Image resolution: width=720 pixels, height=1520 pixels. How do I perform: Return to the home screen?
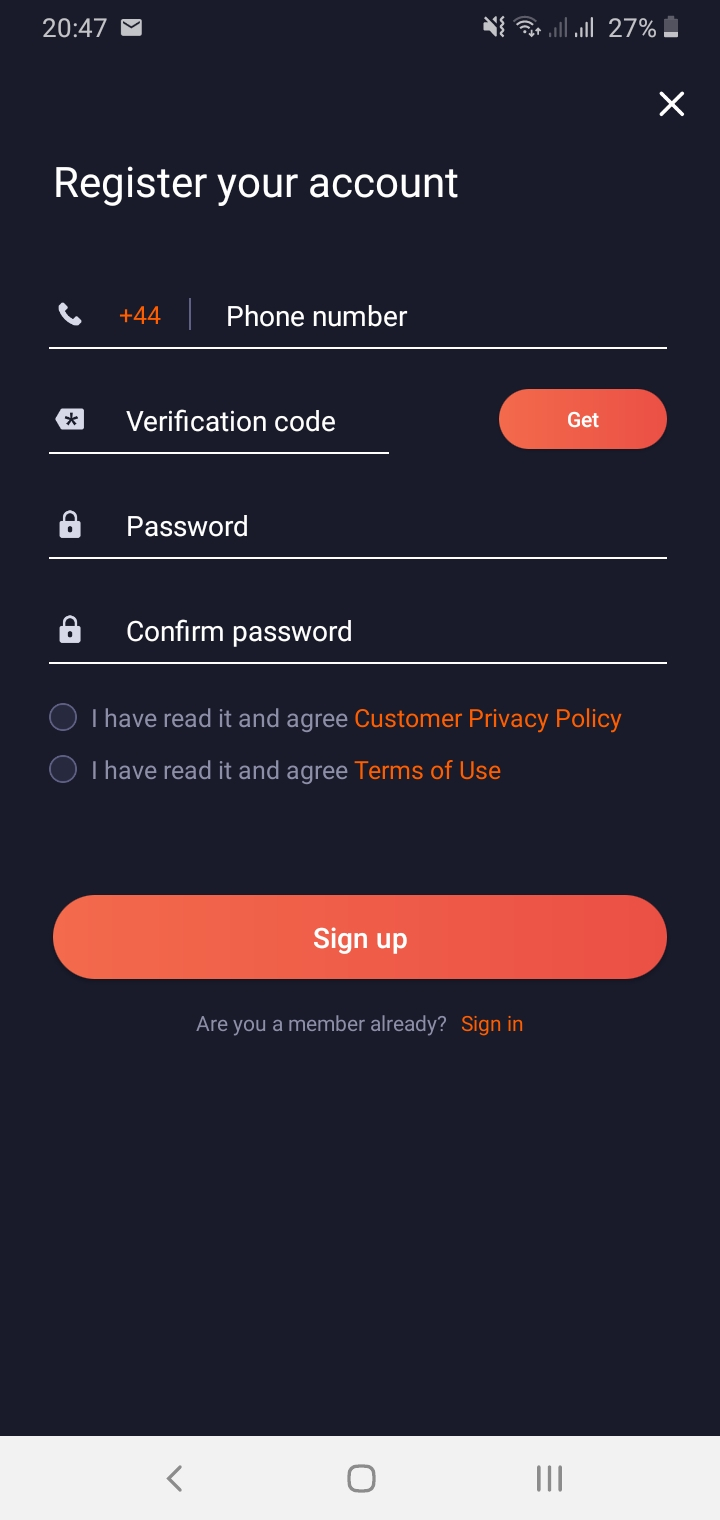pyautogui.click(x=360, y=1478)
